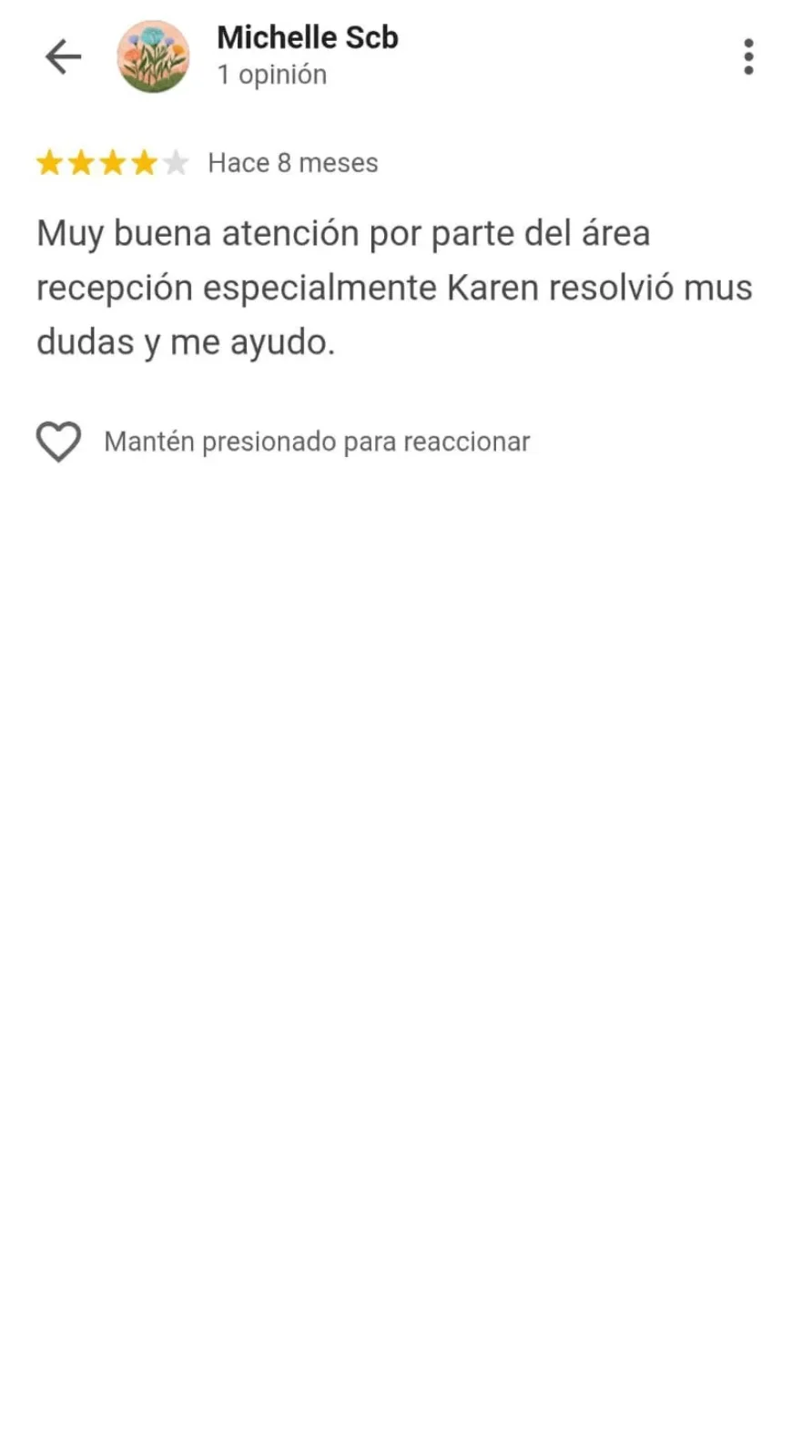Click the first yellow star
Viewport: 812px width, 1456px height.
pos(52,162)
